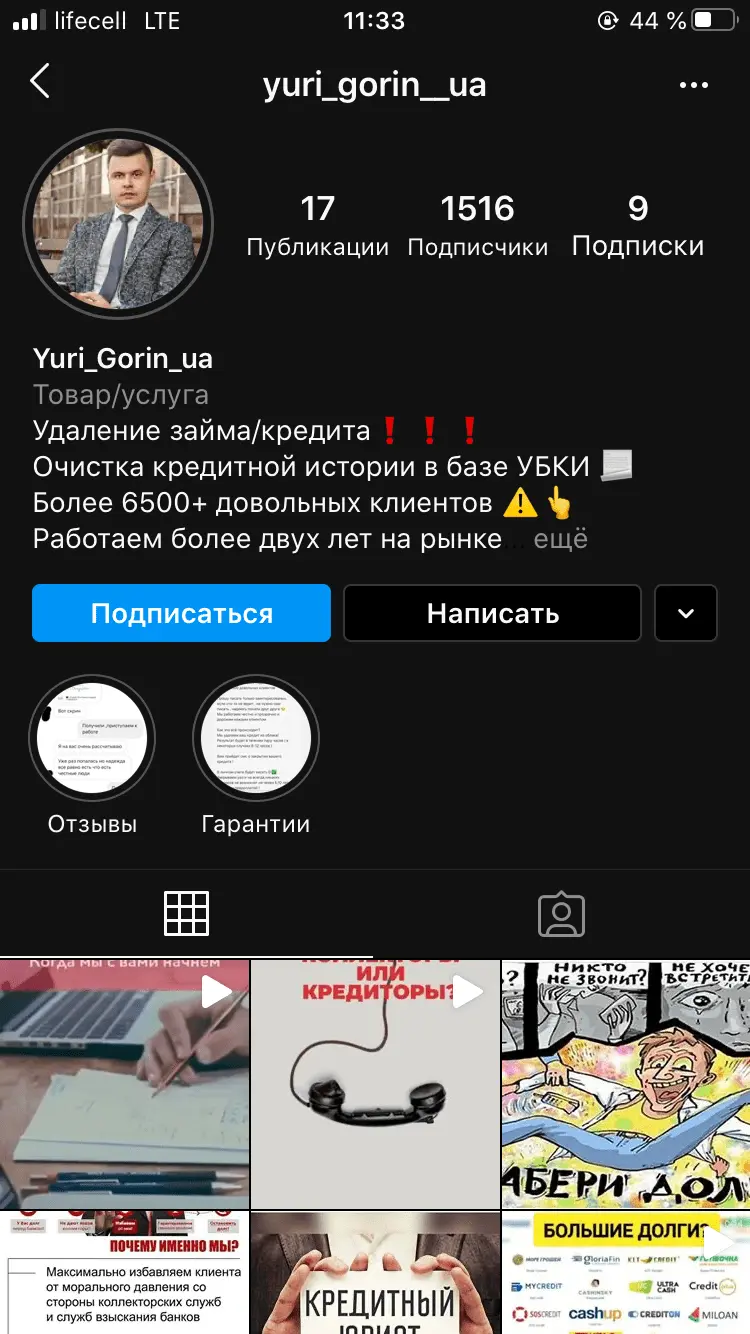This screenshot has width=750, height=1334.
Task: Switch to the tagged photos tab
Action: (561, 913)
